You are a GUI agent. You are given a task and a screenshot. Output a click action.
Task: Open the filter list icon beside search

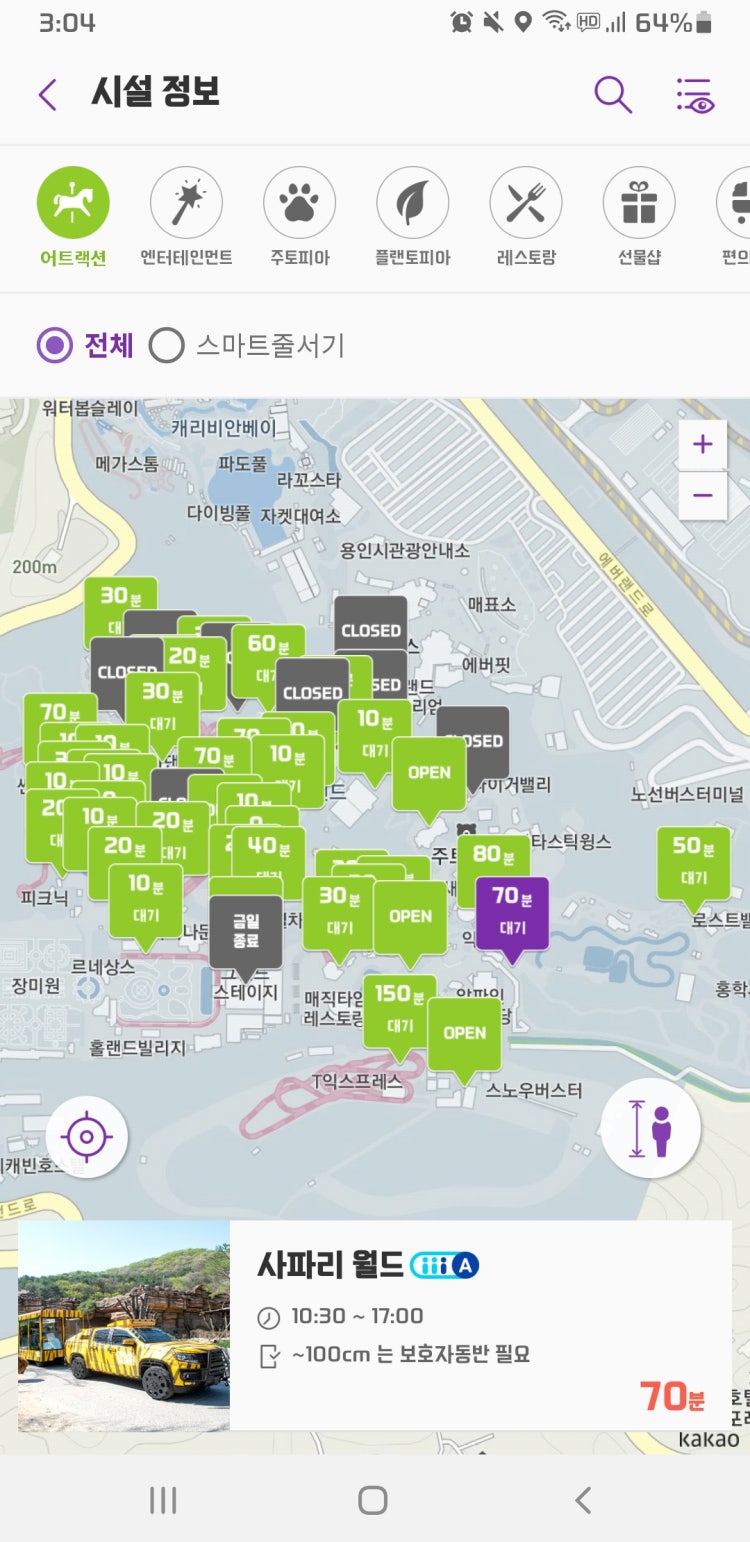695,94
